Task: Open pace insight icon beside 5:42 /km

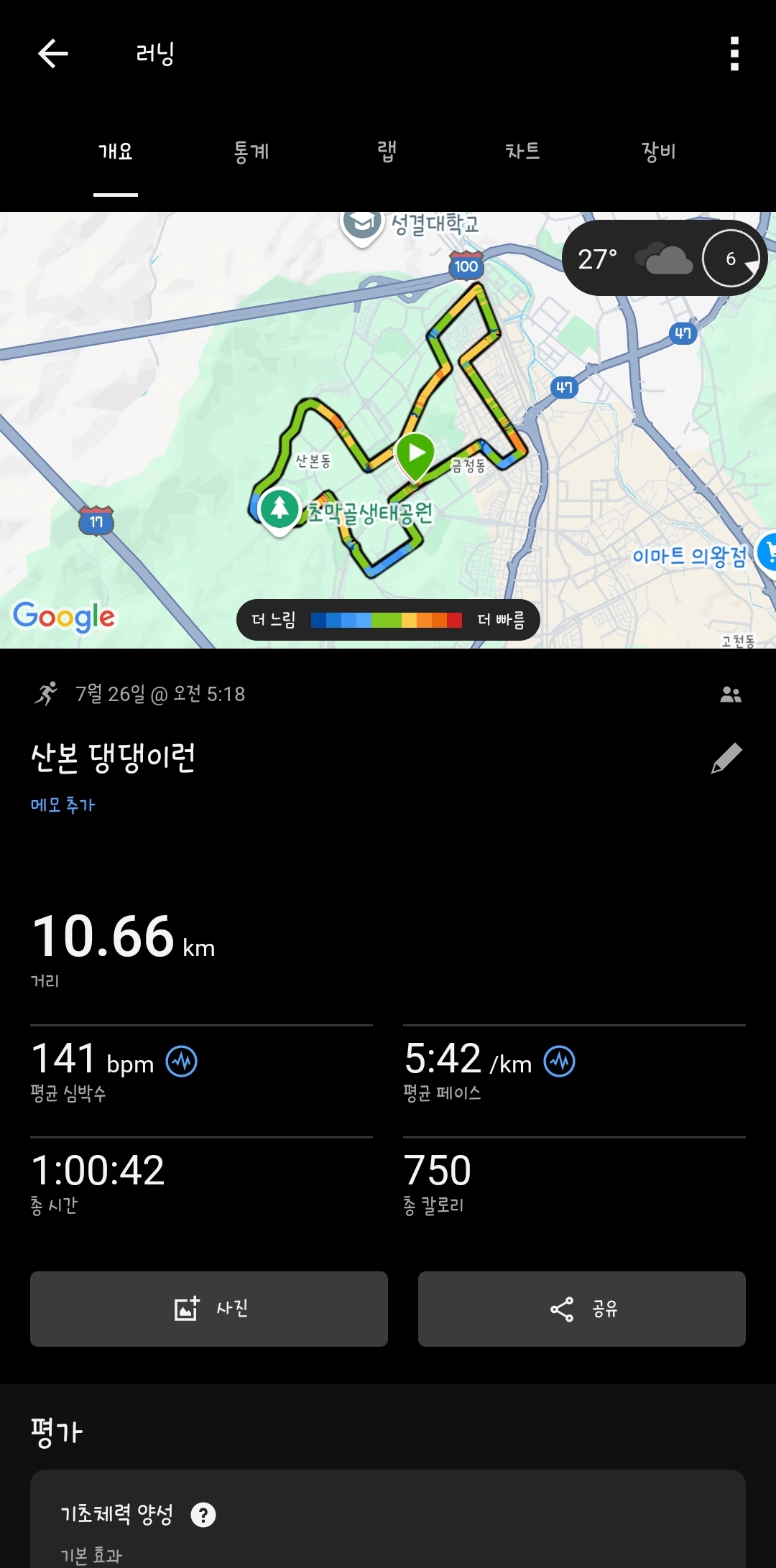Action: [560, 1061]
